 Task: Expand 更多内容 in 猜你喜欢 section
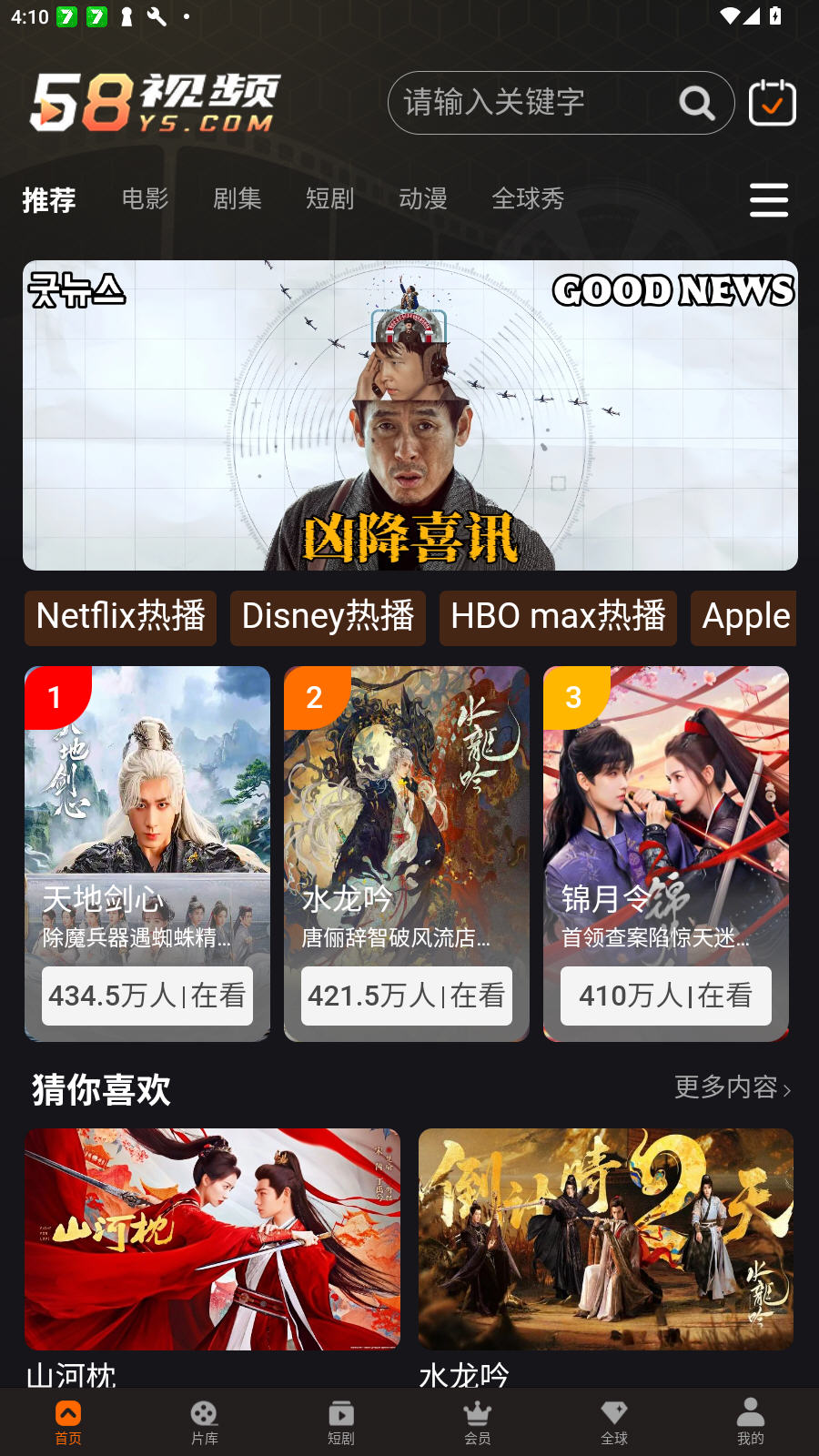coord(733,1088)
